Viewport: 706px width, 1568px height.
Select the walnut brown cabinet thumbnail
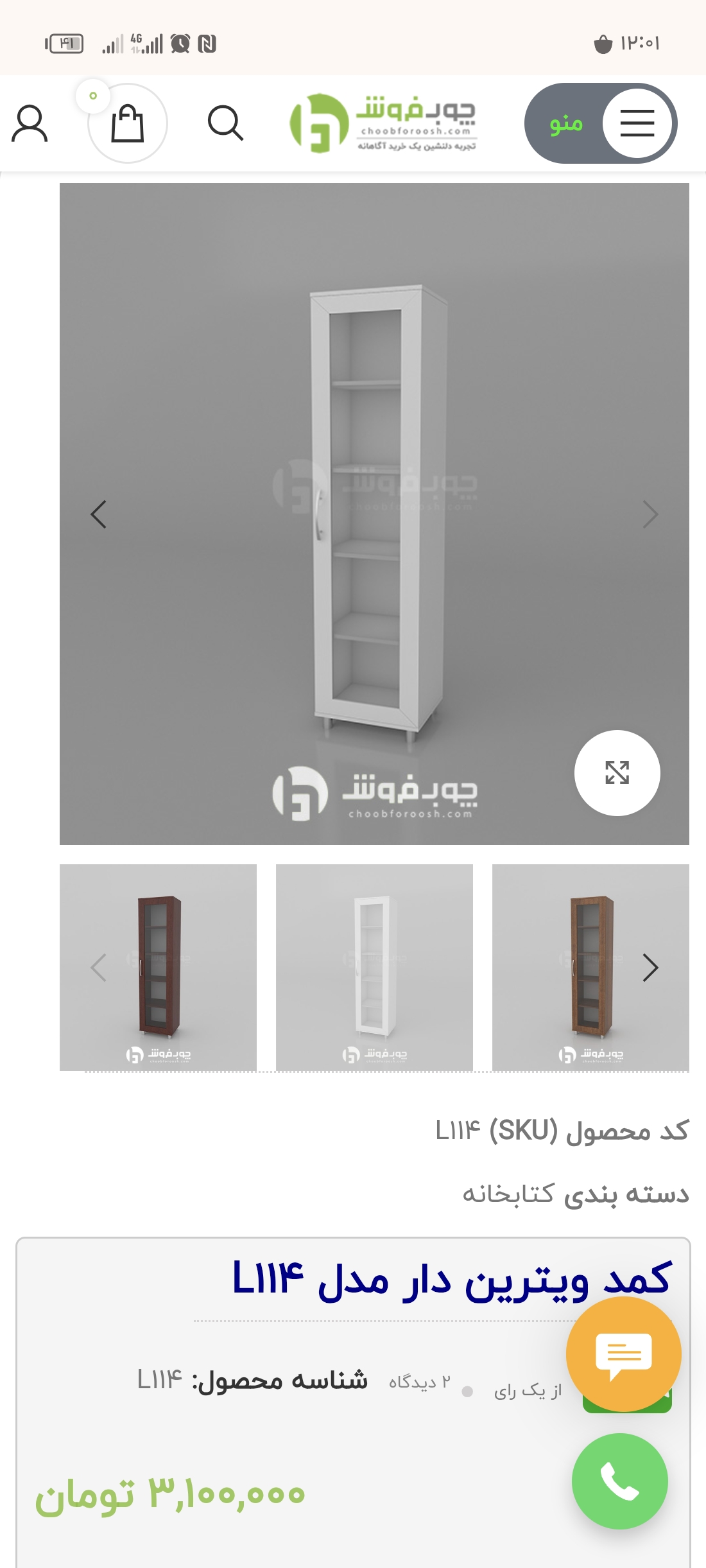point(590,967)
